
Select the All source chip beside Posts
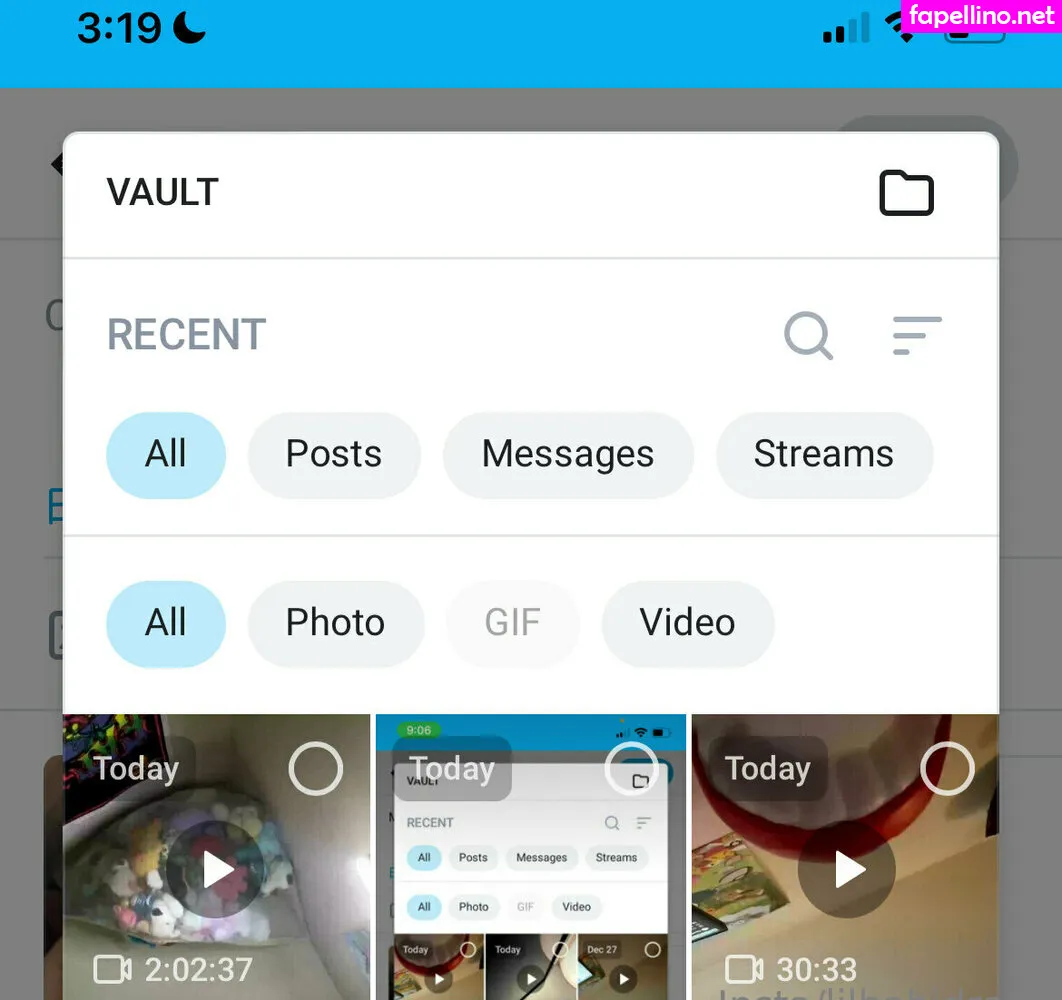166,455
